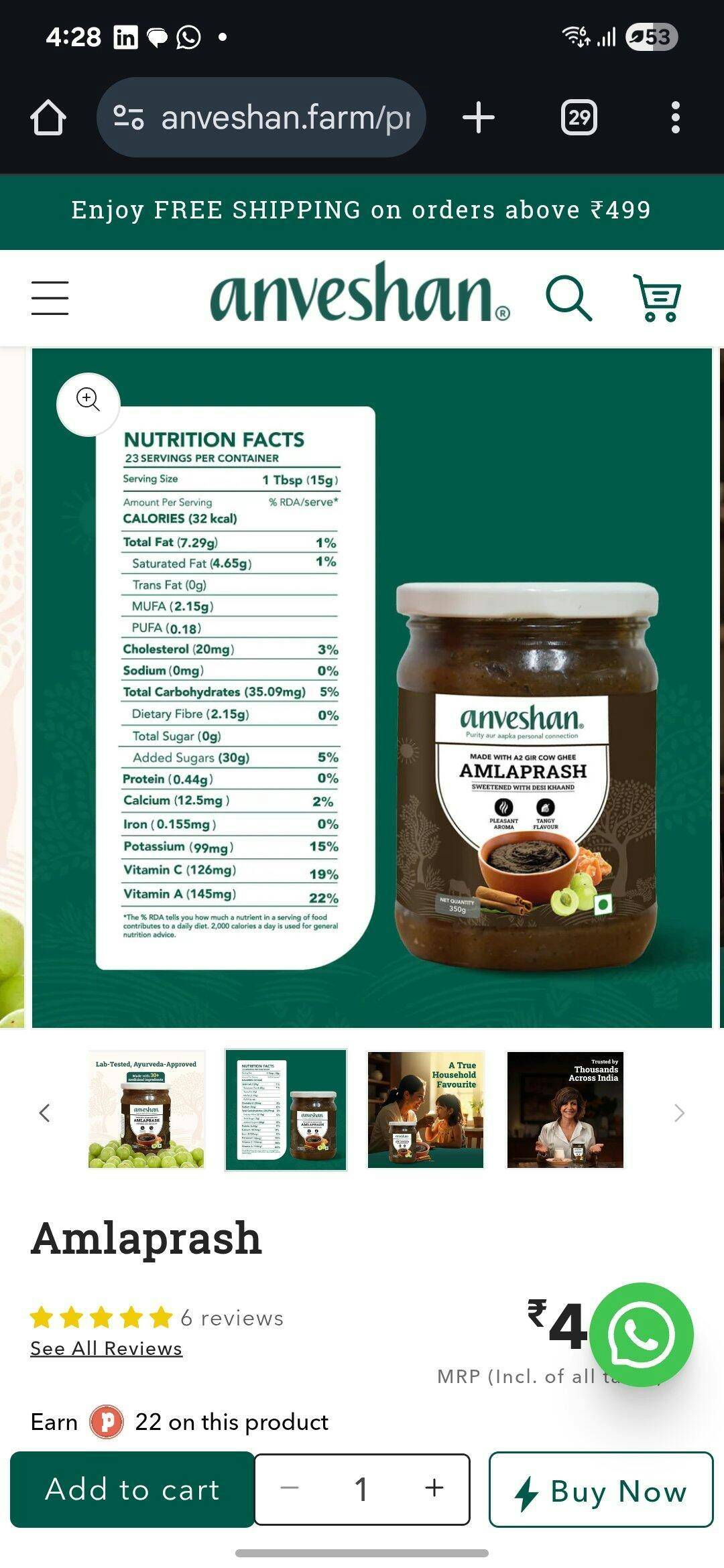Select the Trusted by Thousands thumbnail
Viewport: 724px width, 1568px height.
point(565,1110)
